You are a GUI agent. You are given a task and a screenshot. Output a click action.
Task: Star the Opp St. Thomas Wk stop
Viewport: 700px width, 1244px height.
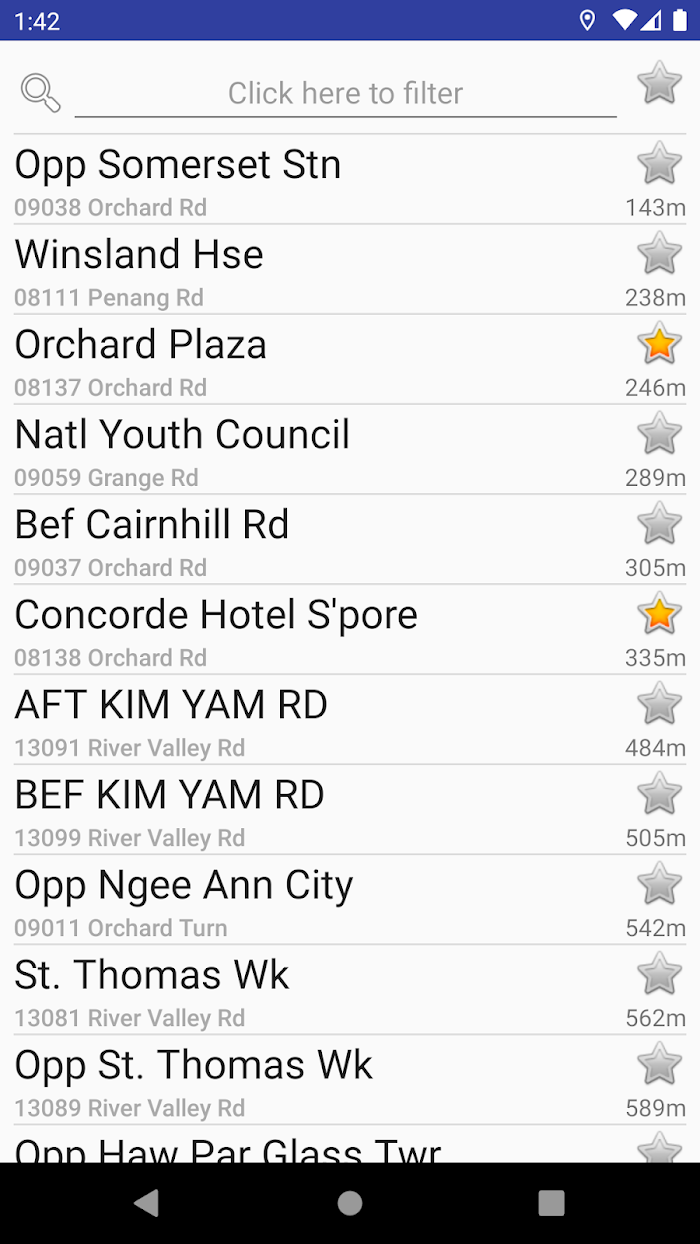click(659, 1063)
